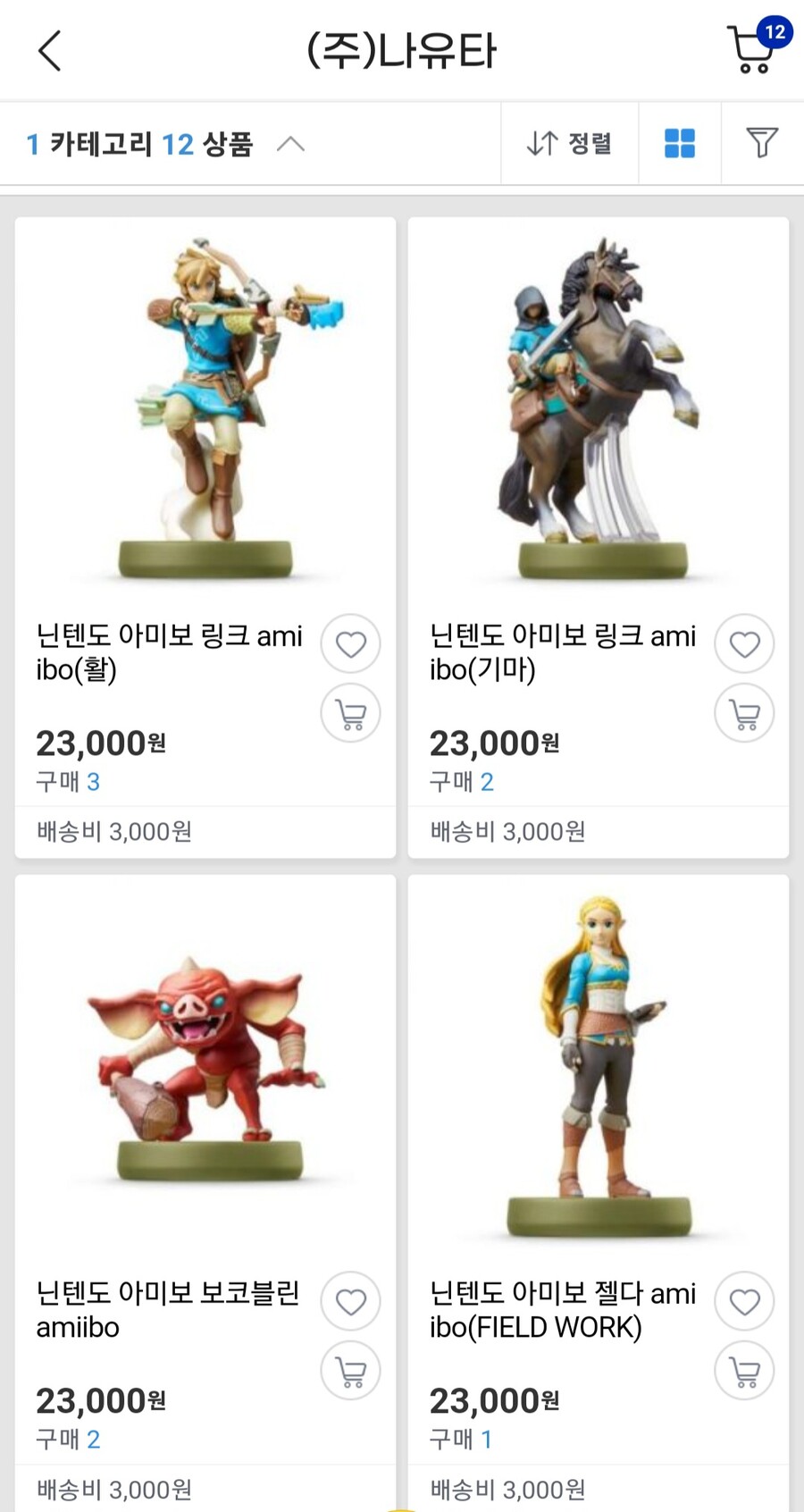Add 닌텐도 아미보 링크(기마) to cart

[743, 712]
